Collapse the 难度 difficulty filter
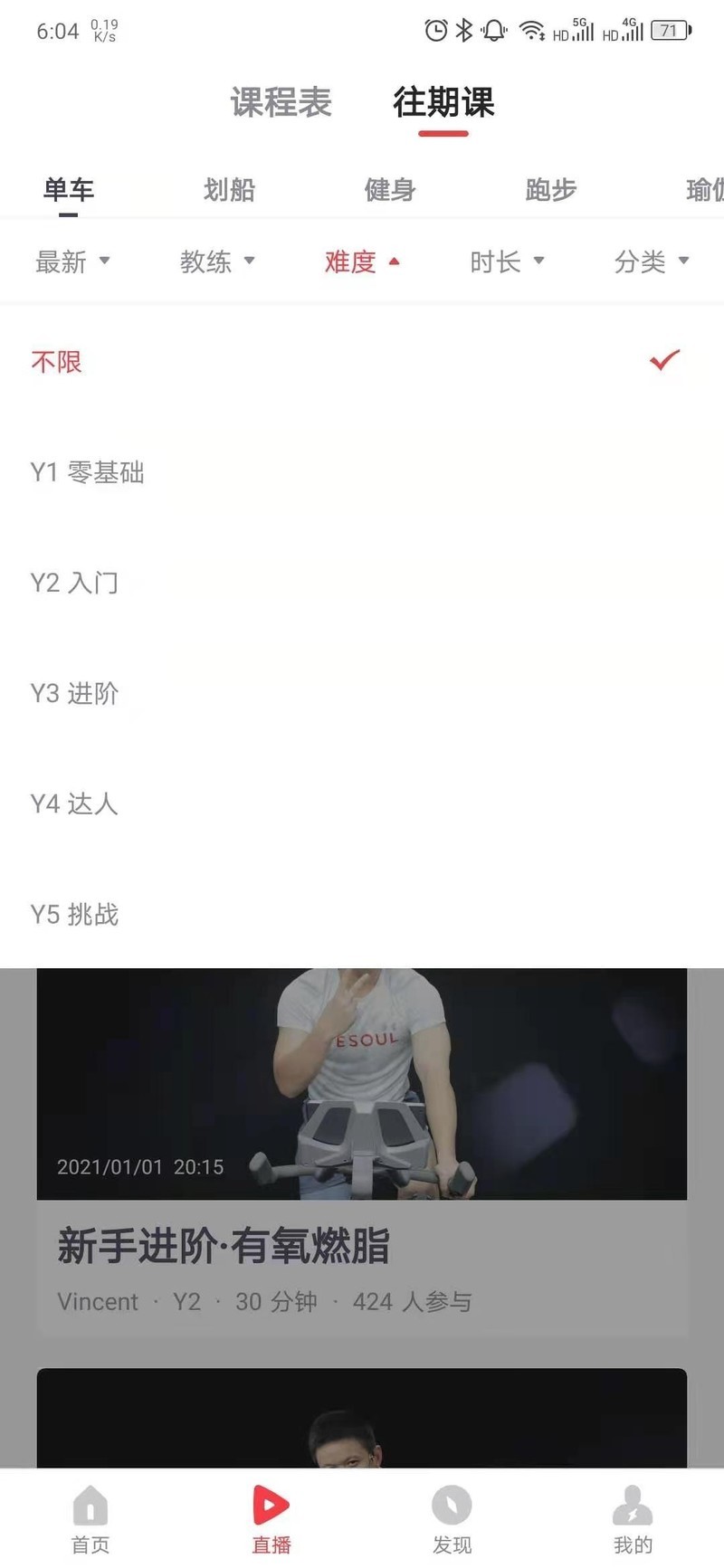The width and height of the screenshot is (724, 1568). 362,261
